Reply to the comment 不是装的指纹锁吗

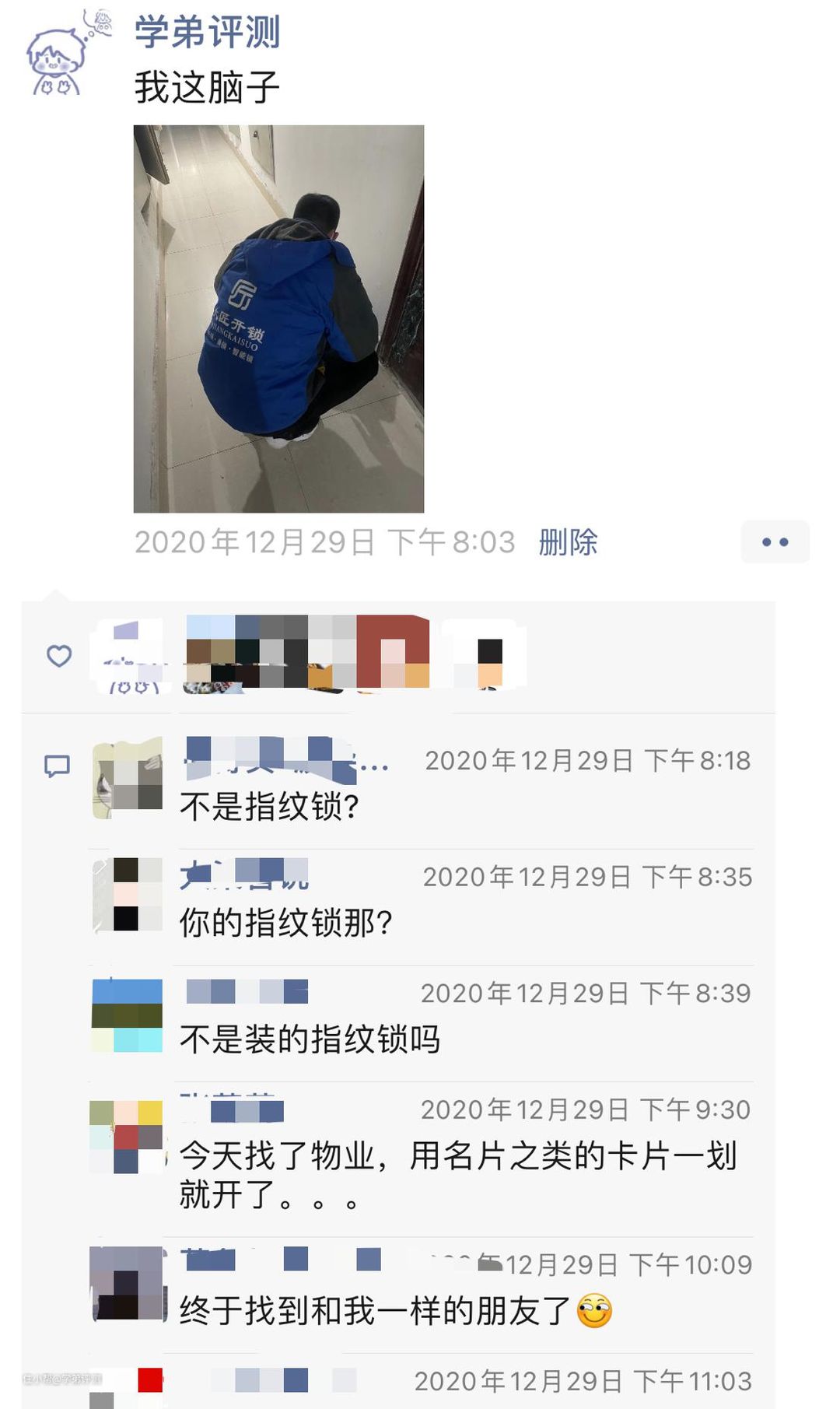310,1039
